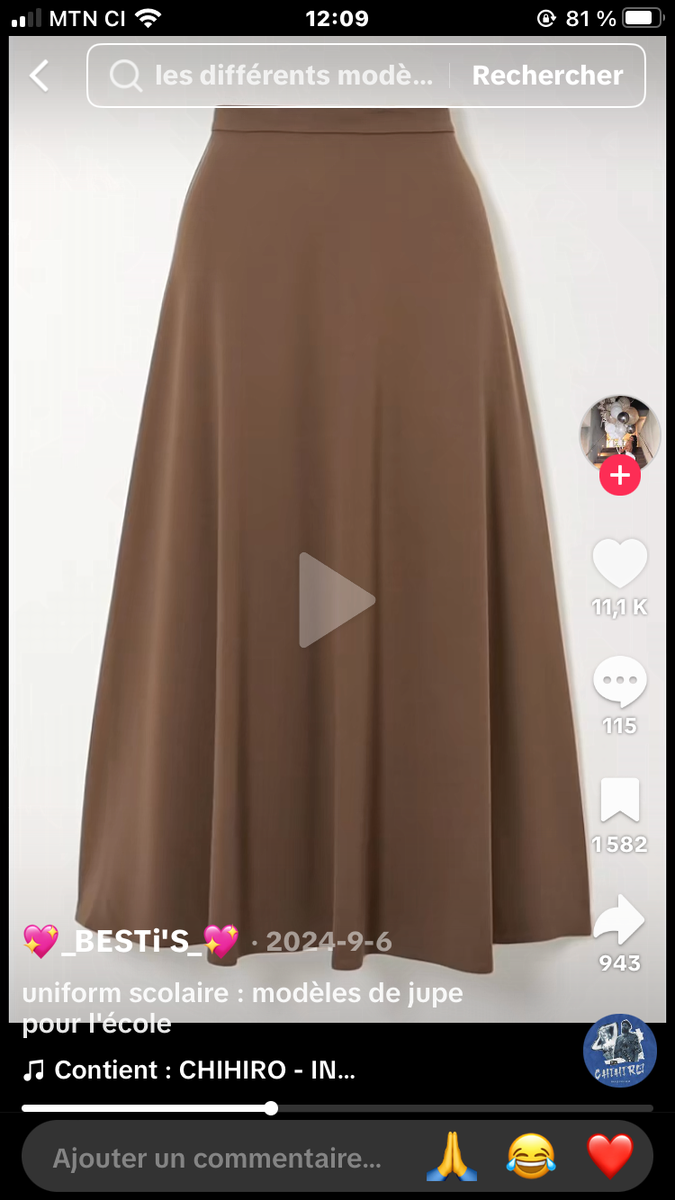Tap the Rechercher button
The image size is (675, 1200).
(x=547, y=76)
